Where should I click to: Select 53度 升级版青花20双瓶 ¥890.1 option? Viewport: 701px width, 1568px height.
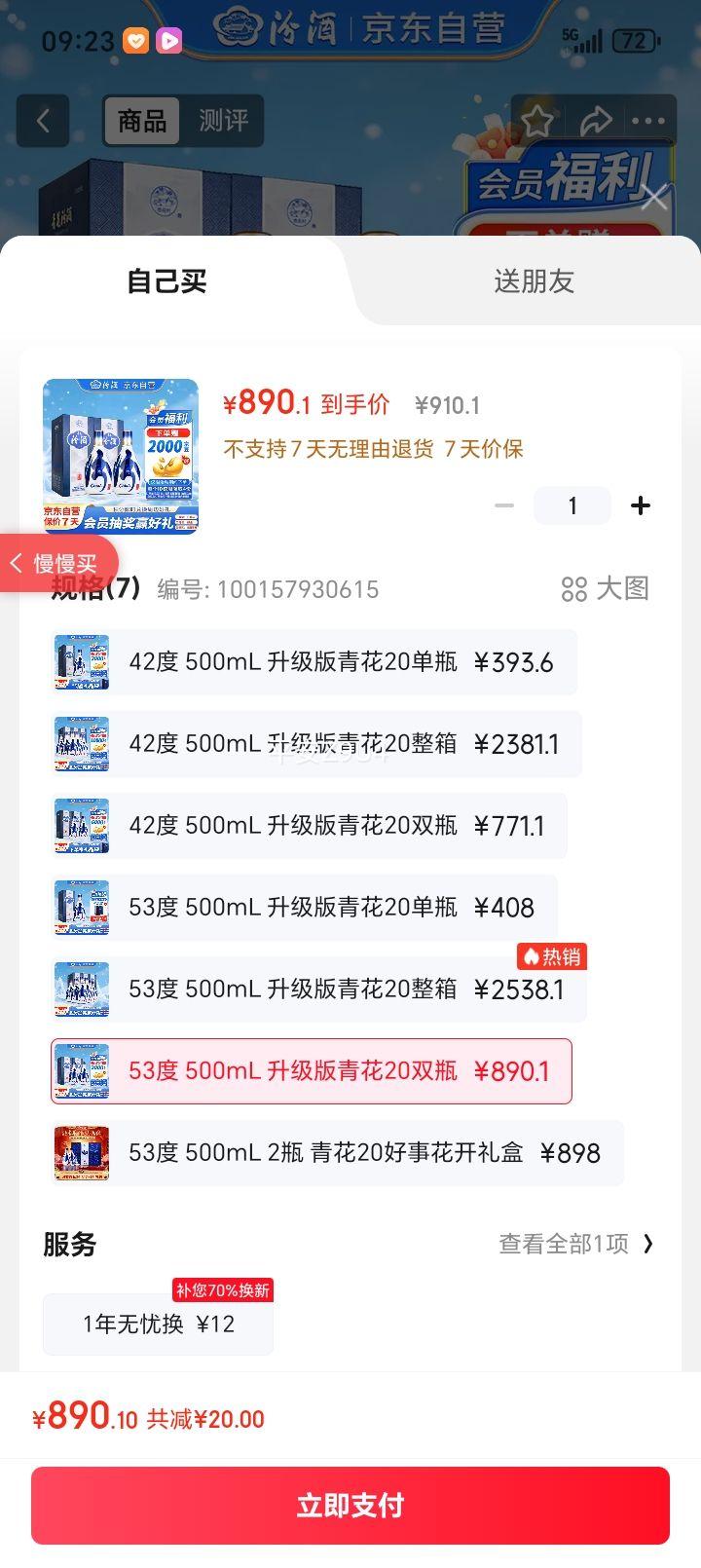coord(311,1071)
